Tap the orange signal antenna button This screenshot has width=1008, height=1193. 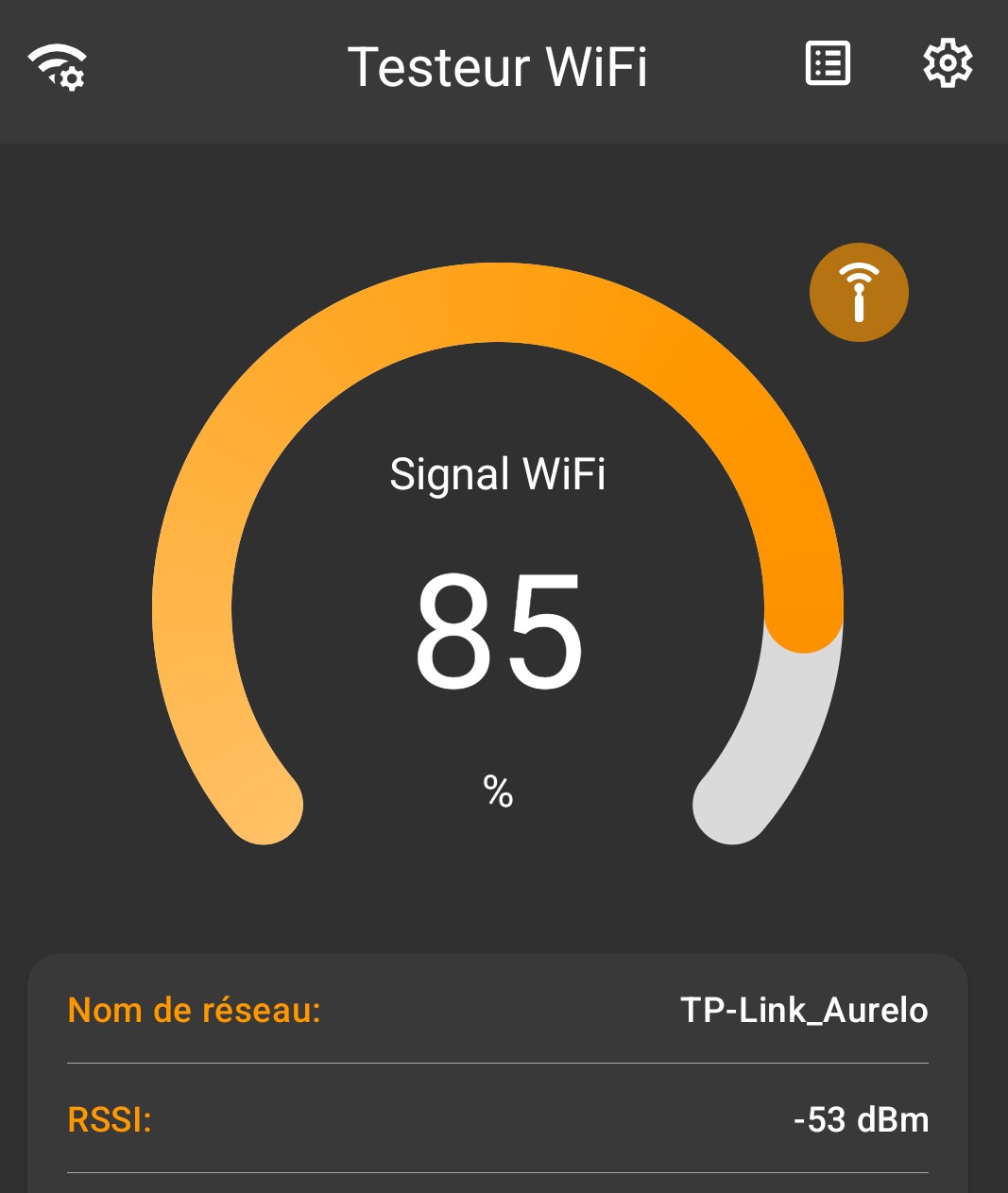click(x=859, y=293)
